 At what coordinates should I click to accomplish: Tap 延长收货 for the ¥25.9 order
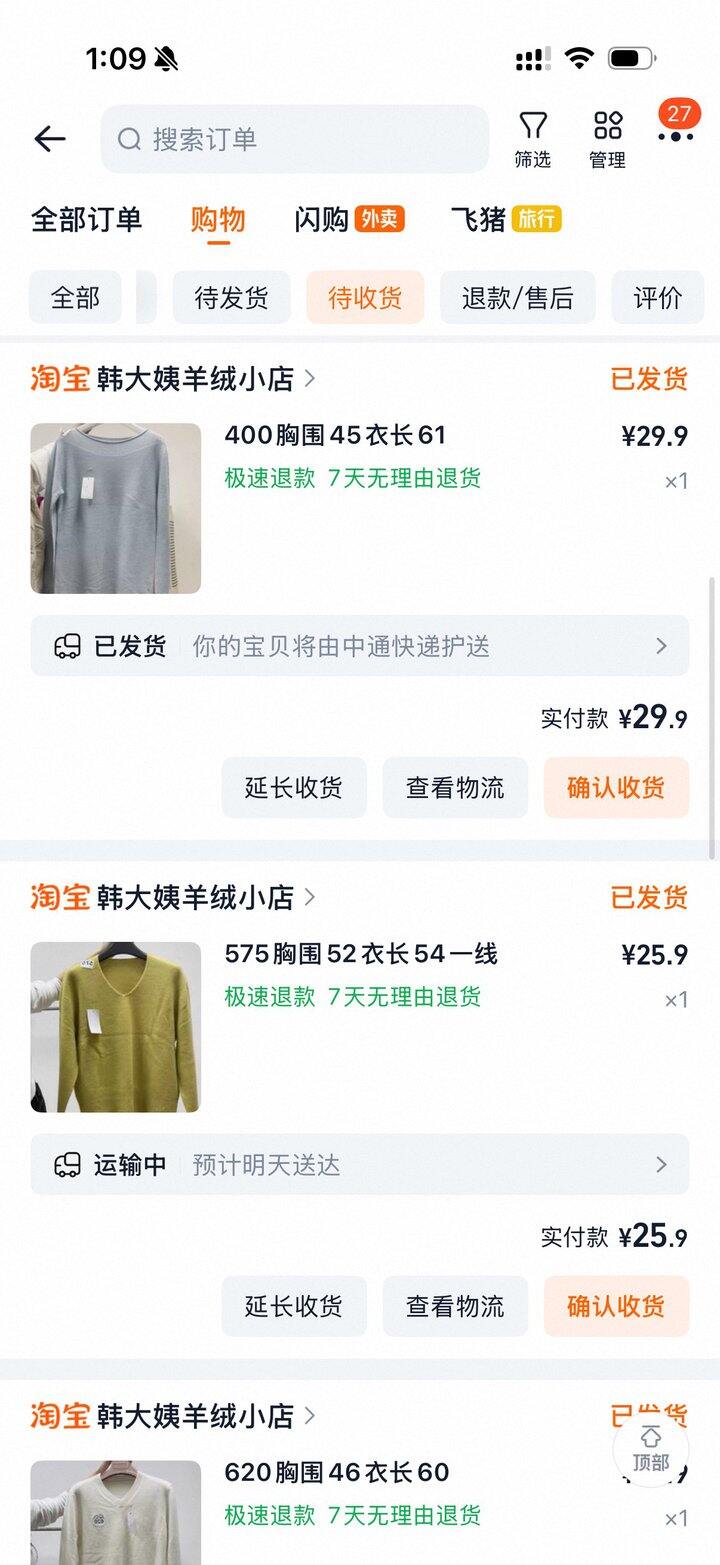(x=294, y=1306)
